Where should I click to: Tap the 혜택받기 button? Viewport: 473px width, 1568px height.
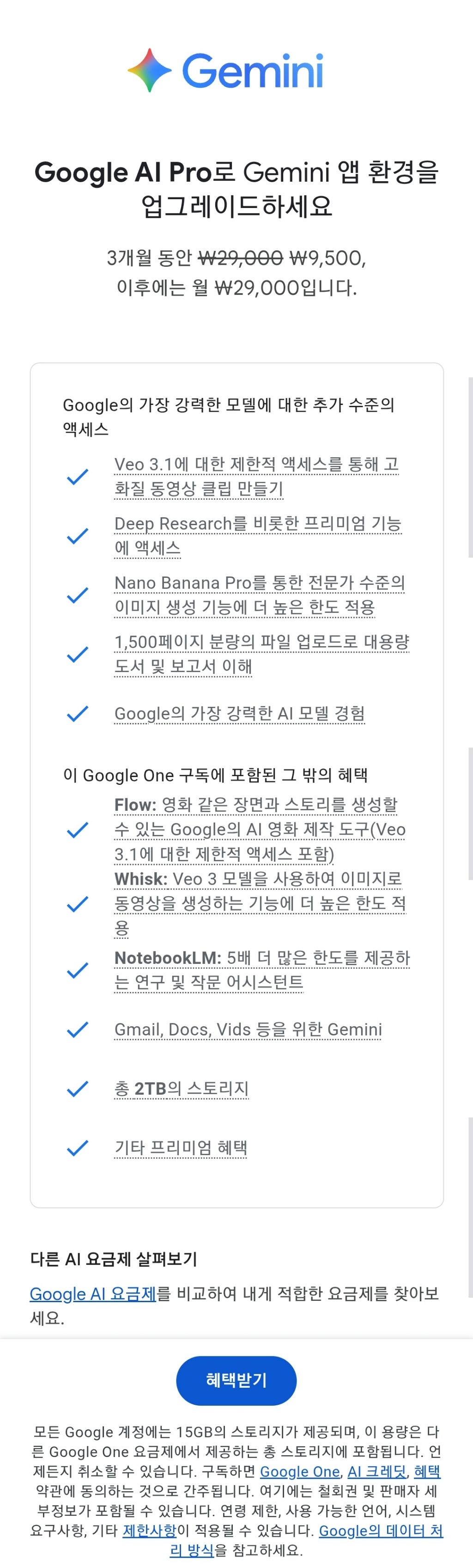tap(236, 1380)
